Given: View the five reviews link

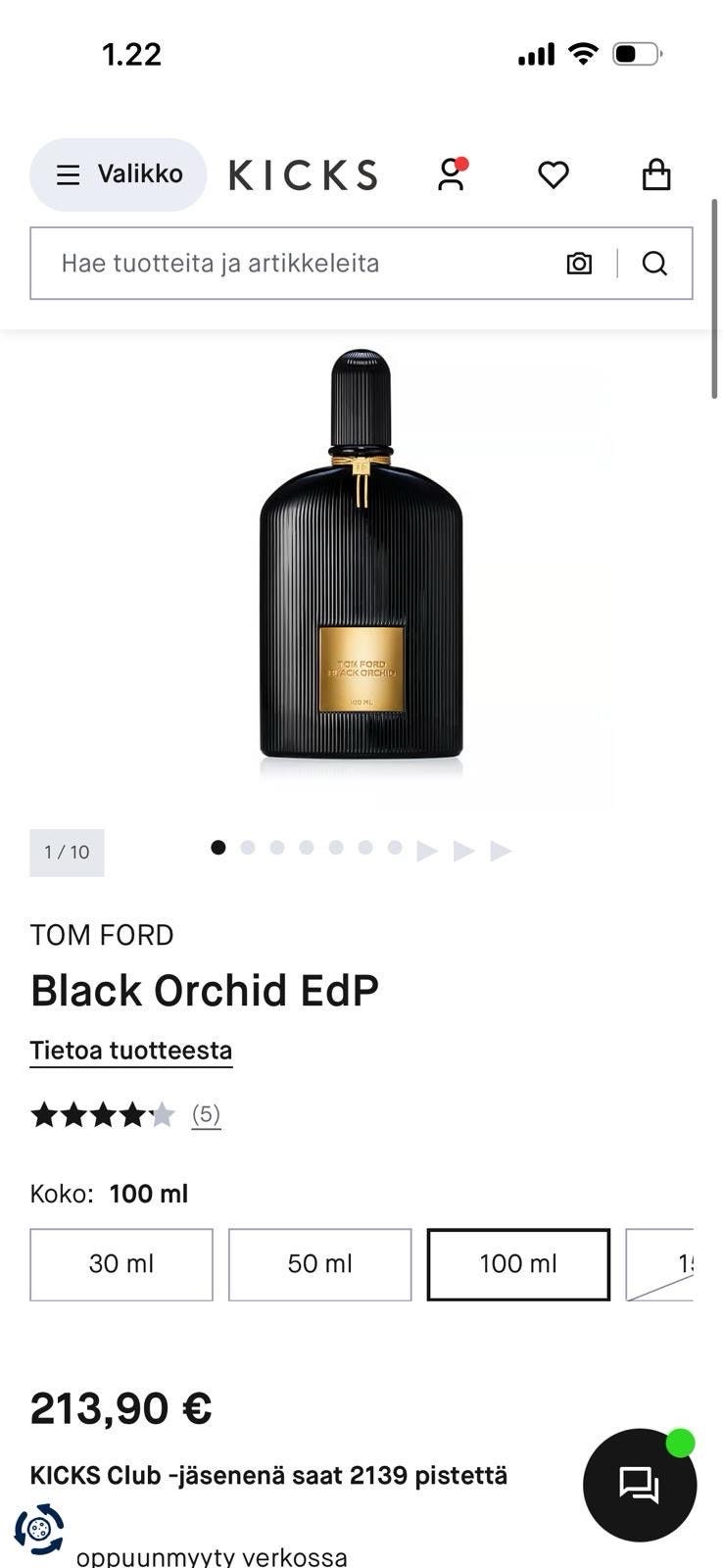Looking at the screenshot, I should pos(206,1114).
